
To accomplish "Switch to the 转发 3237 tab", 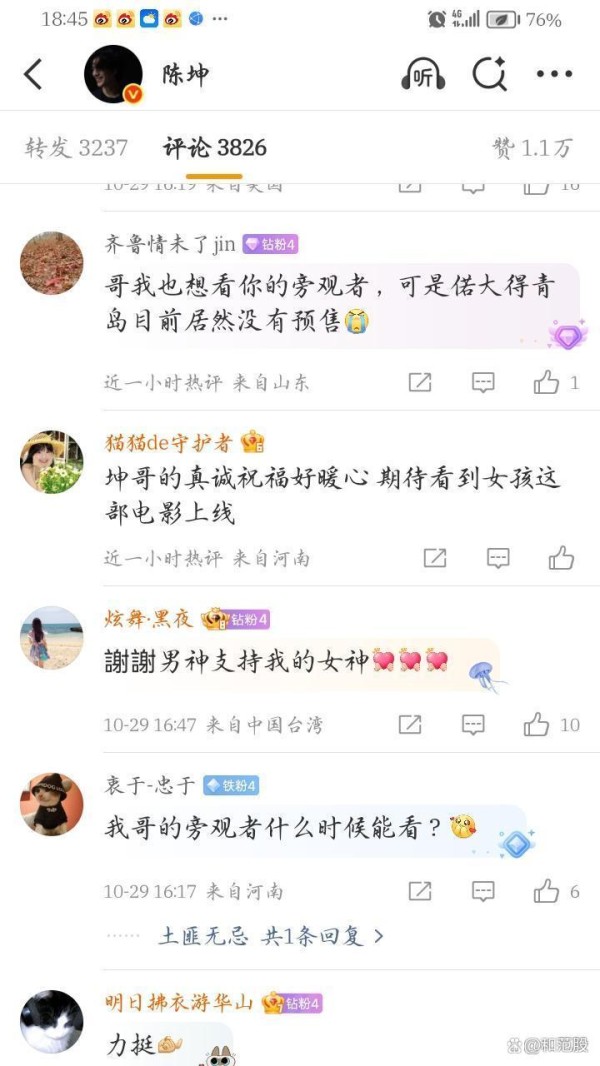I will tap(76, 148).
